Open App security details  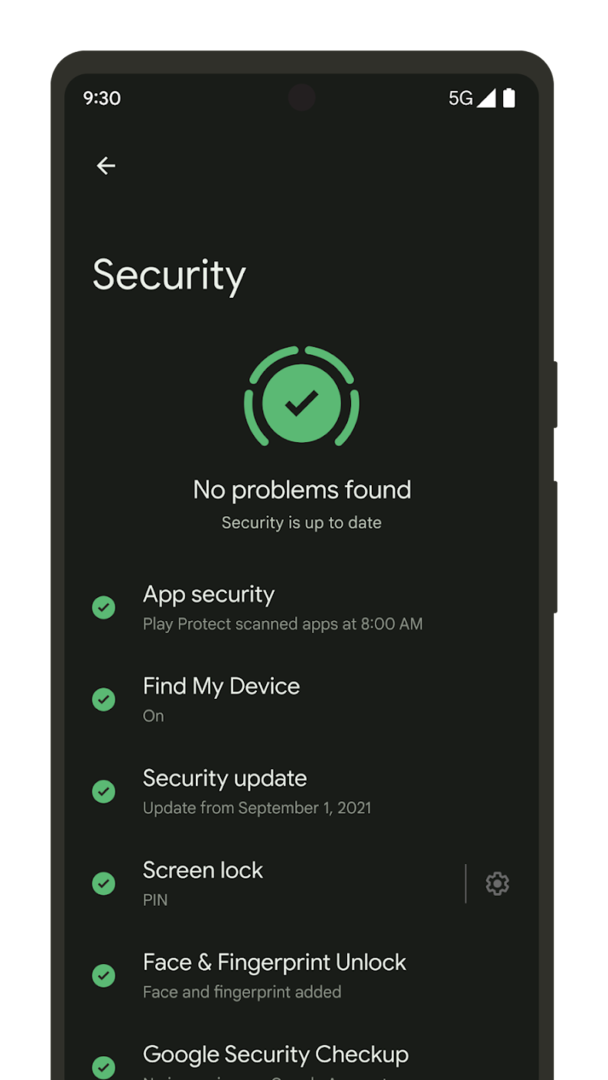tap(302, 608)
